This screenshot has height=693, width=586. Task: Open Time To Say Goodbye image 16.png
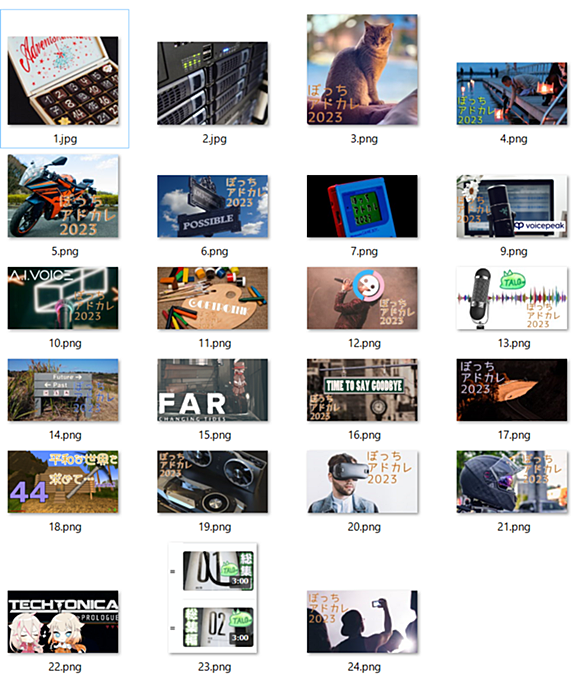click(362, 390)
